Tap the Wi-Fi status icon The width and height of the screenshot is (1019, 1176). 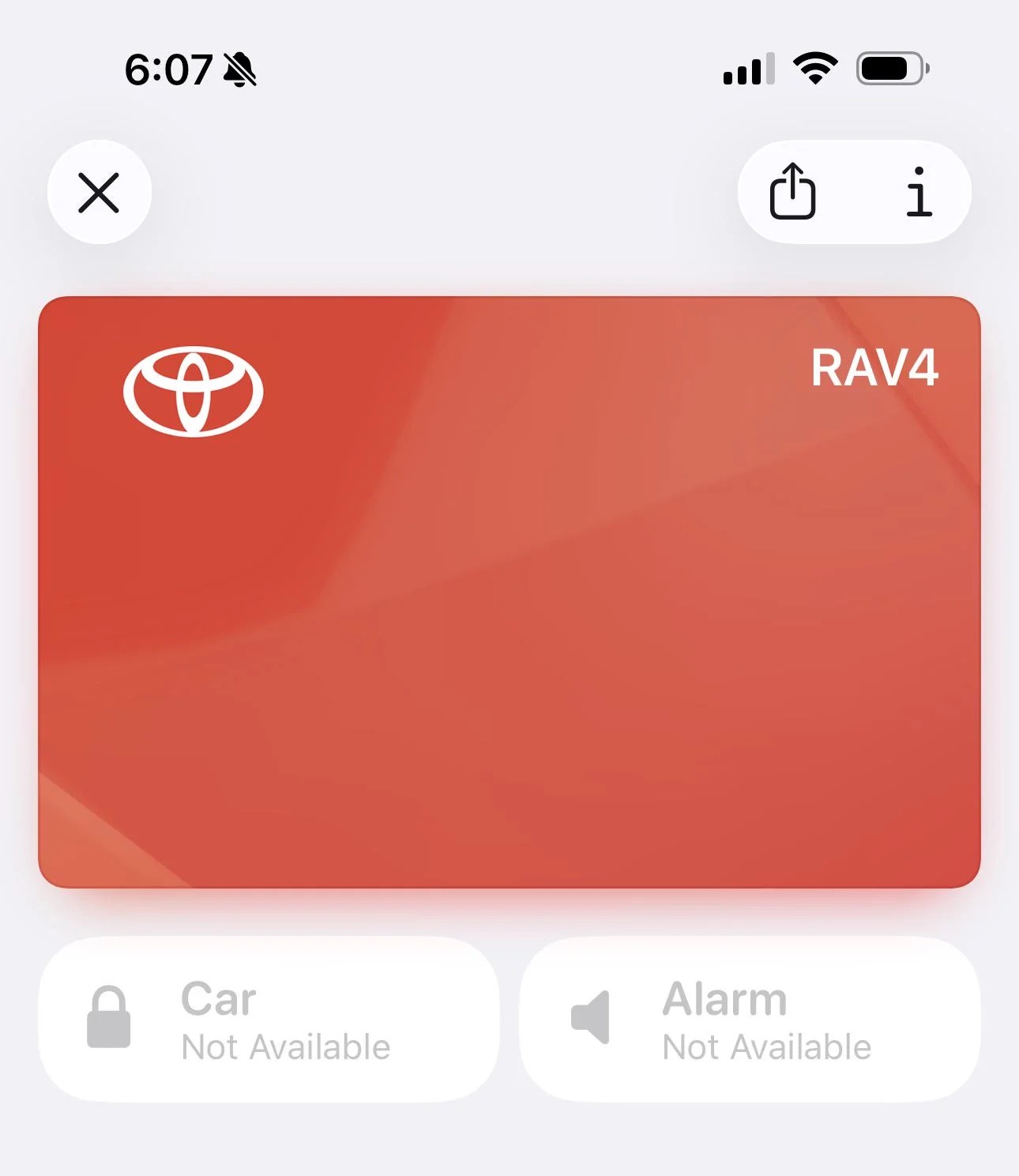point(818,69)
